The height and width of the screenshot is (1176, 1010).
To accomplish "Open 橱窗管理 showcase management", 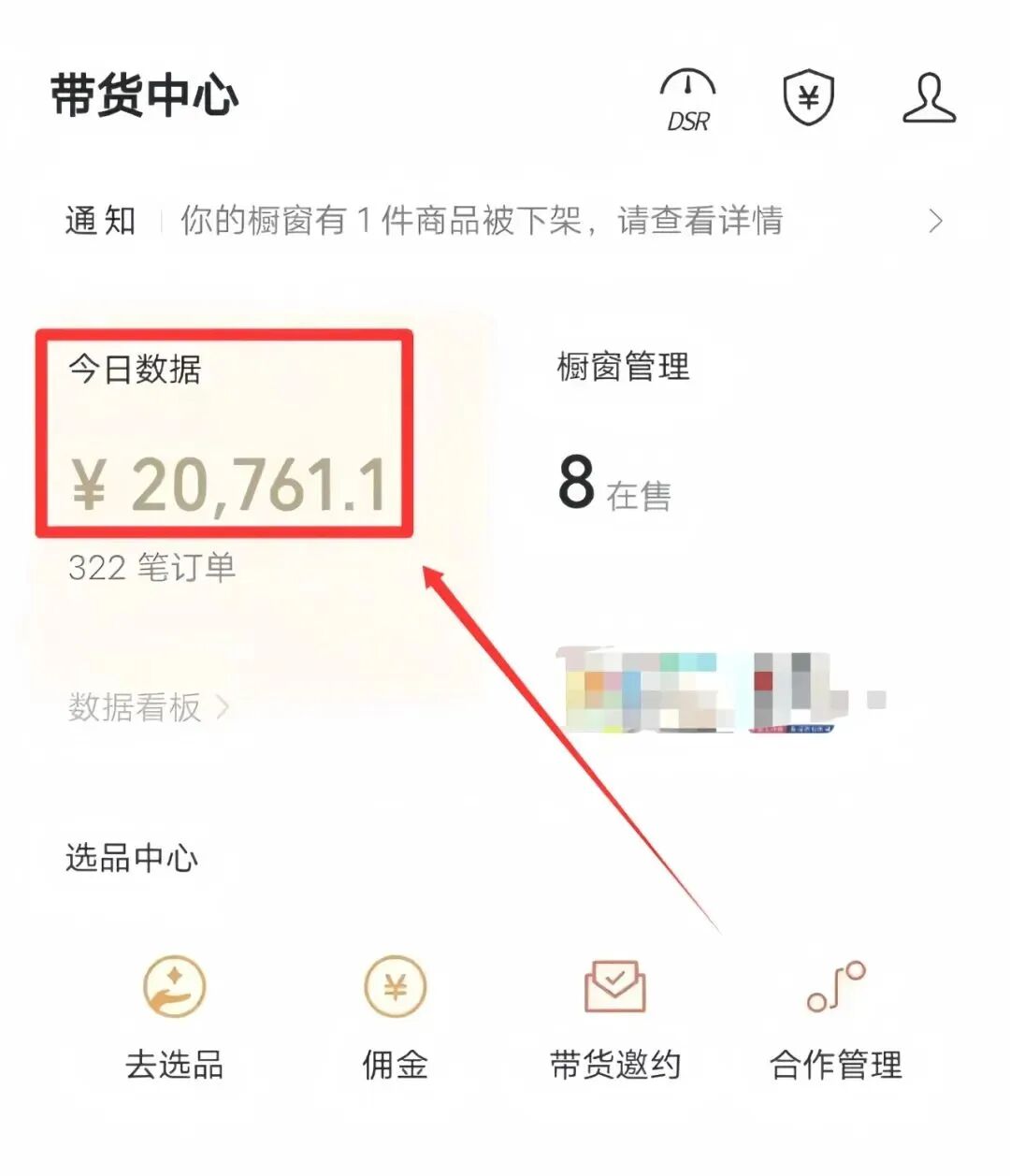I will click(x=624, y=367).
